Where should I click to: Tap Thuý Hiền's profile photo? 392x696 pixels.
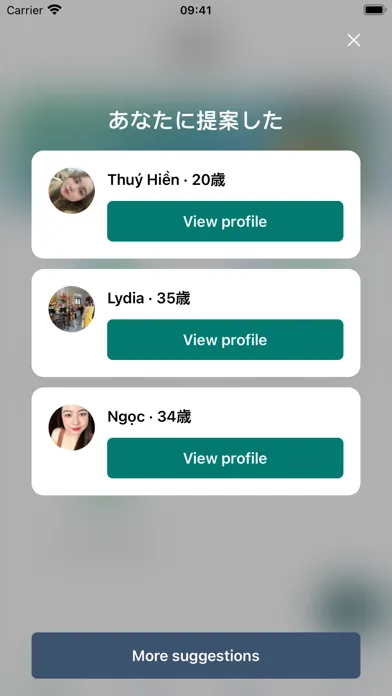click(71, 190)
